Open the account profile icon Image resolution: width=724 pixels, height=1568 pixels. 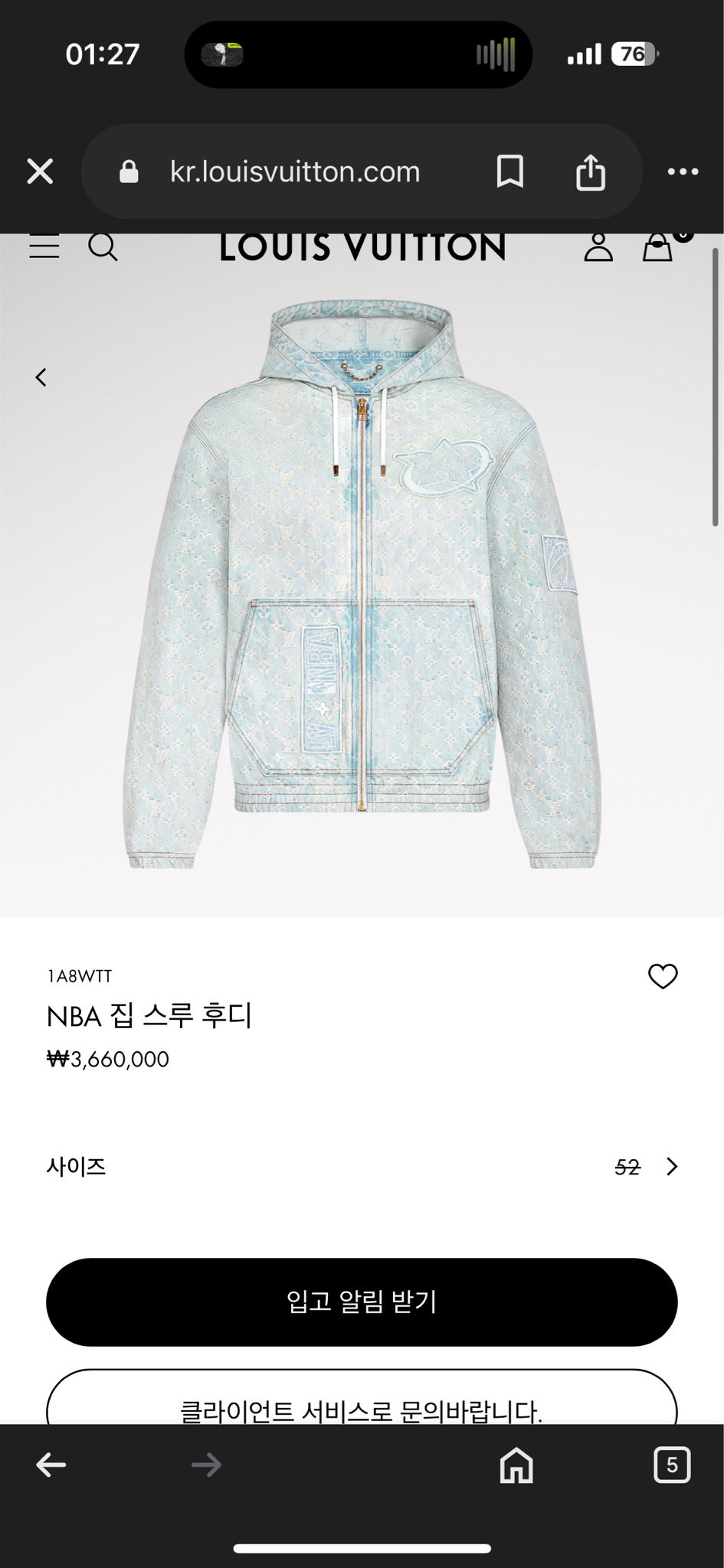pos(600,247)
